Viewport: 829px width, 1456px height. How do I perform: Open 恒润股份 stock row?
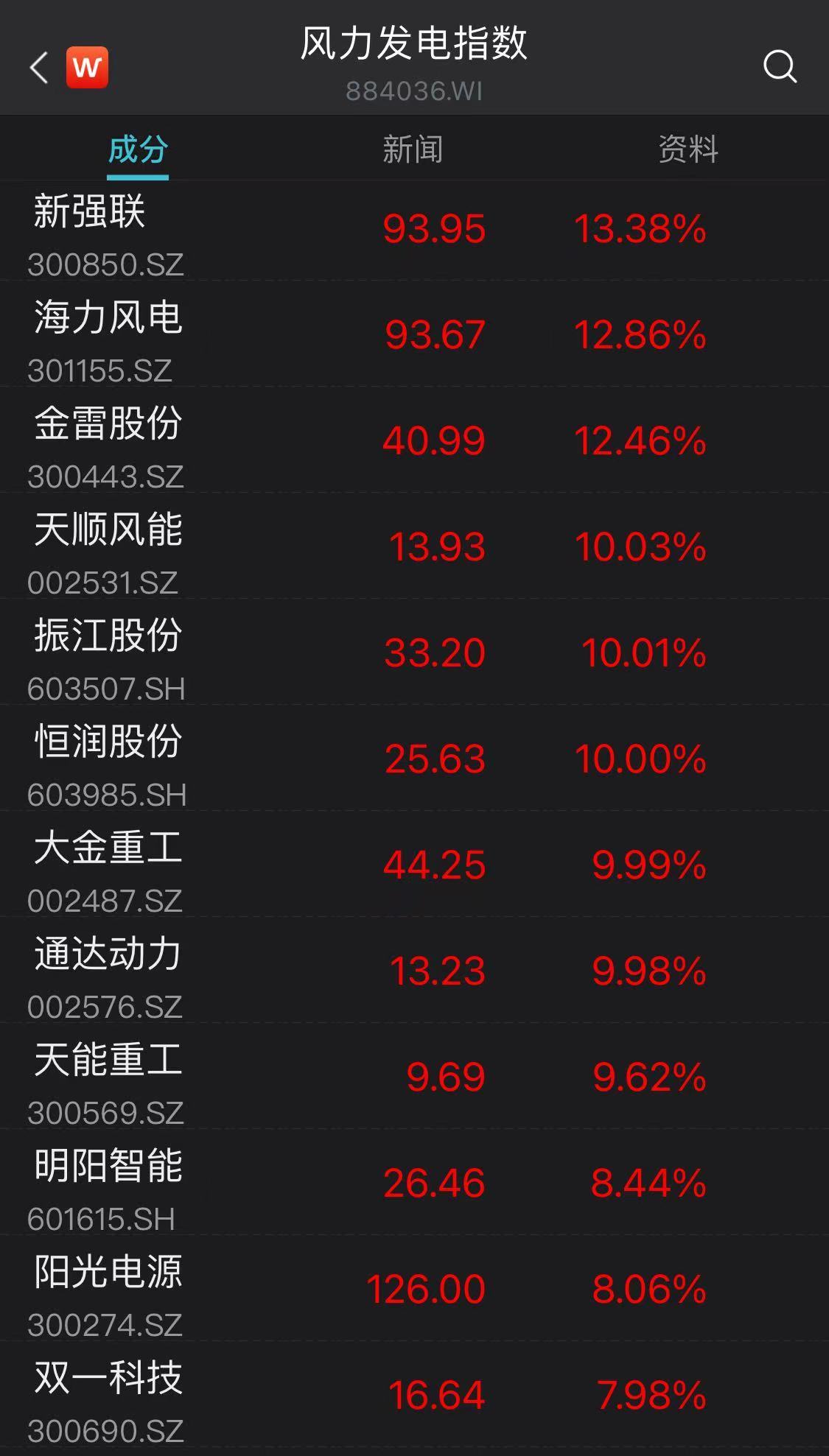[414, 758]
